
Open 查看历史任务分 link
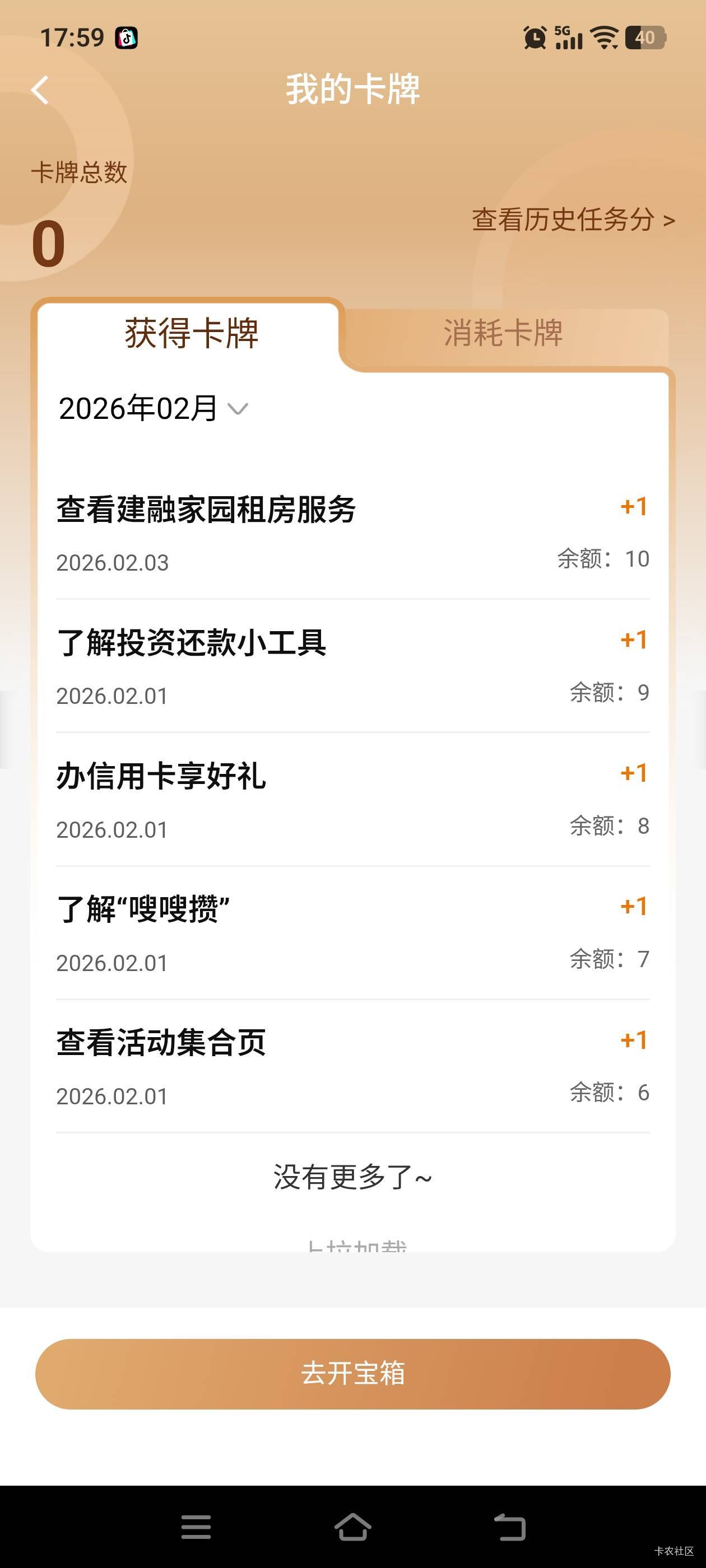(573, 220)
